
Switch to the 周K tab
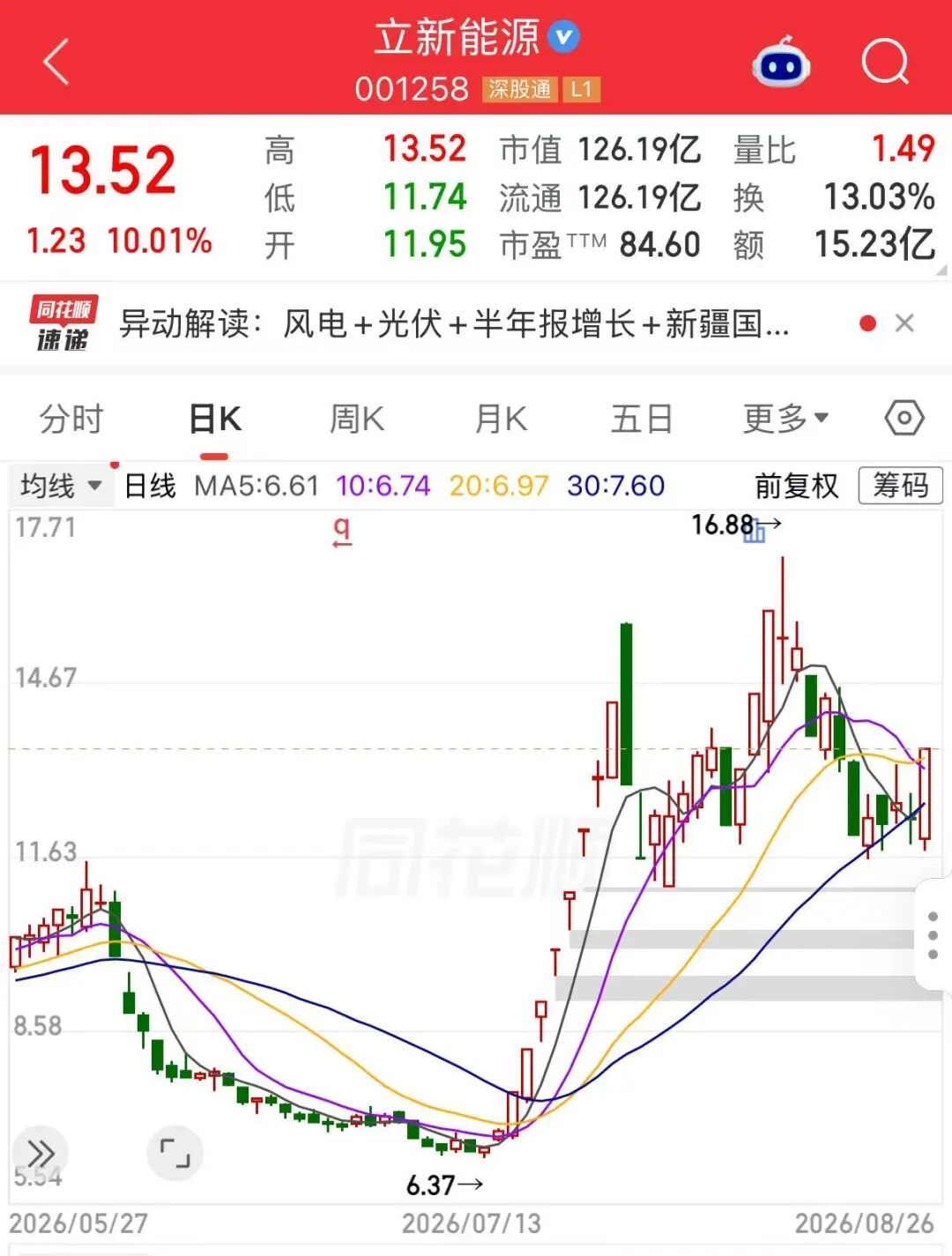tap(357, 419)
